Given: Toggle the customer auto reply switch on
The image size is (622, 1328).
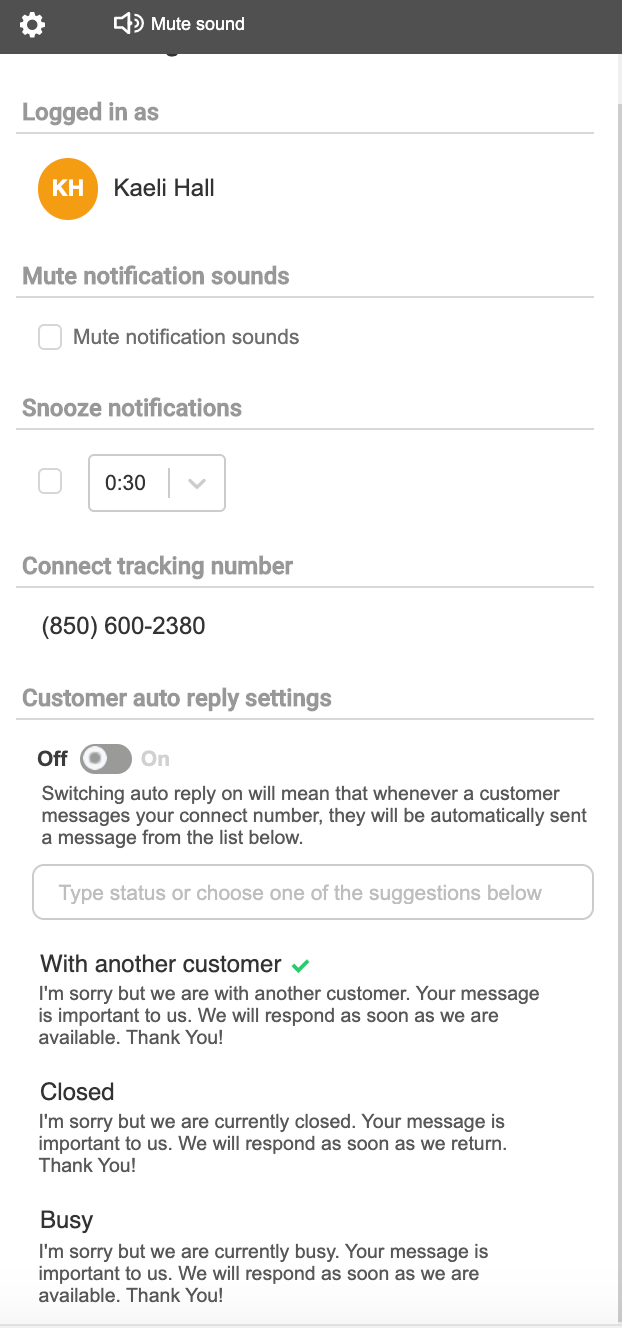Looking at the screenshot, I should coord(106,759).
